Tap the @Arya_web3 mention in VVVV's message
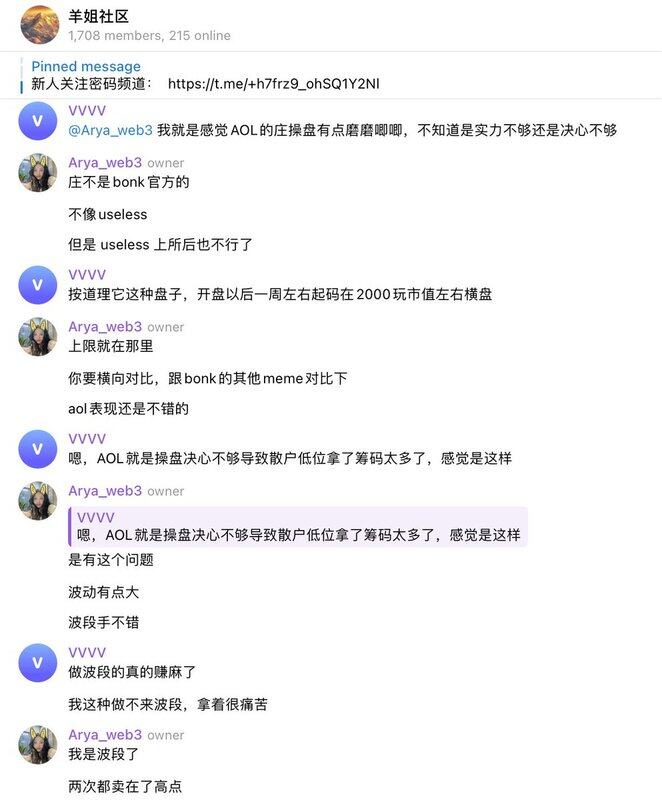 tap(110, 130)
